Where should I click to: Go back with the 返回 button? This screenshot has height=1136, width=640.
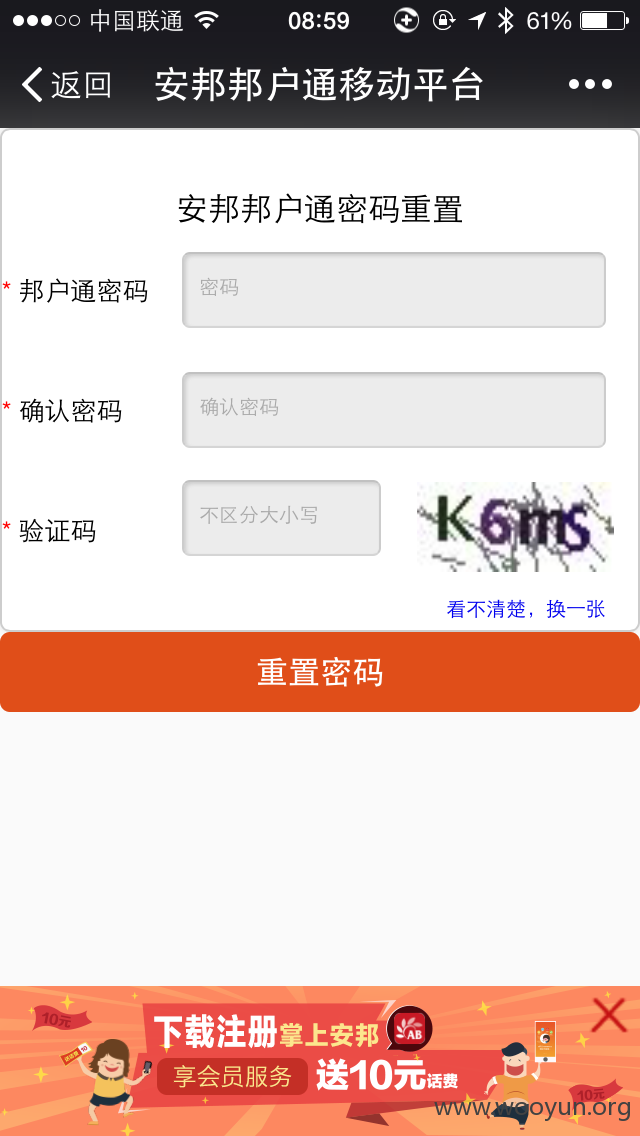pos(67,85)
